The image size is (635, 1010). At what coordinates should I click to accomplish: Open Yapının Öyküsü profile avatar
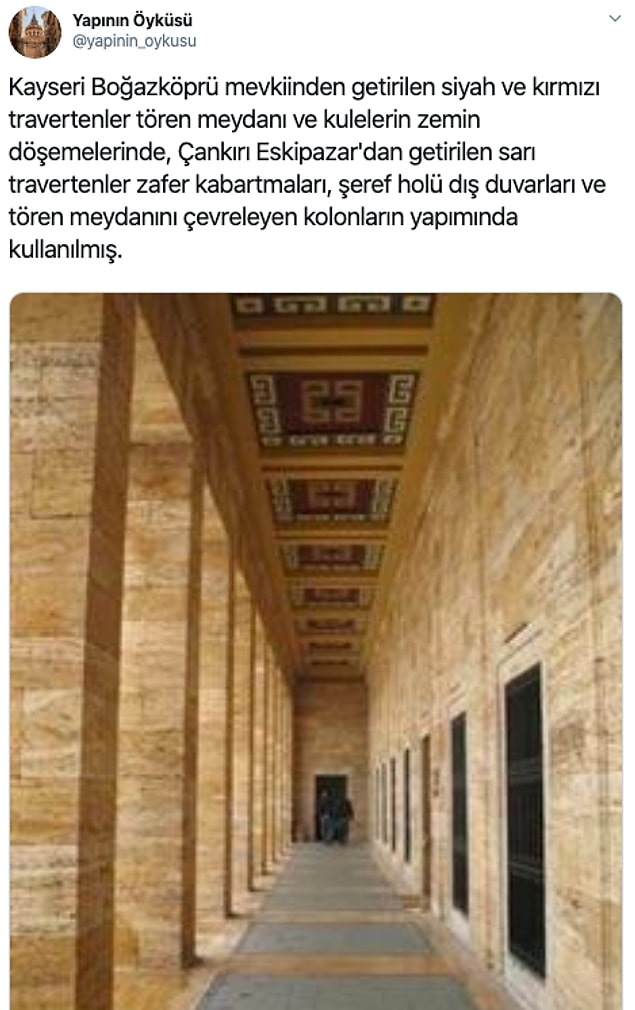pyautogui.click(x=34, y=31)
